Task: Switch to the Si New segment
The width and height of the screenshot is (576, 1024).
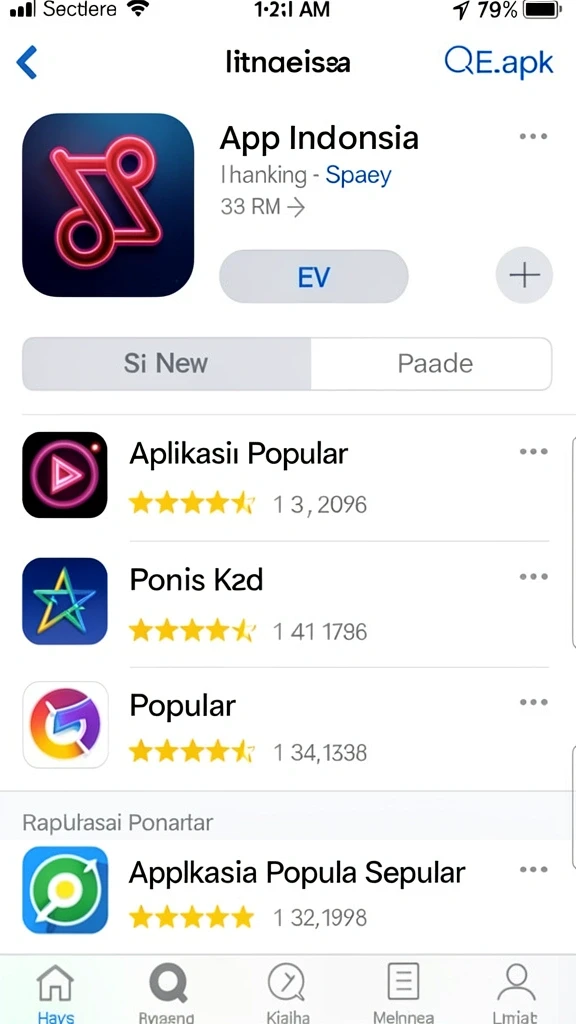Action: coord(167,364)
